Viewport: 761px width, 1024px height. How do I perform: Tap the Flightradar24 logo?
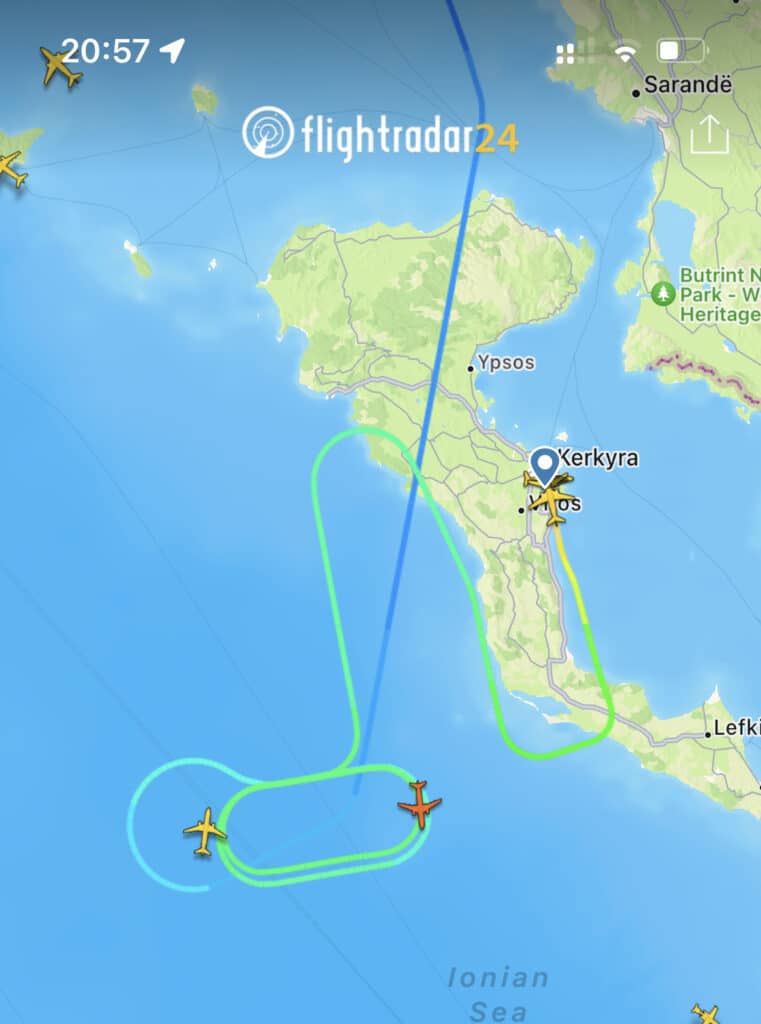[x=384, y=131]
